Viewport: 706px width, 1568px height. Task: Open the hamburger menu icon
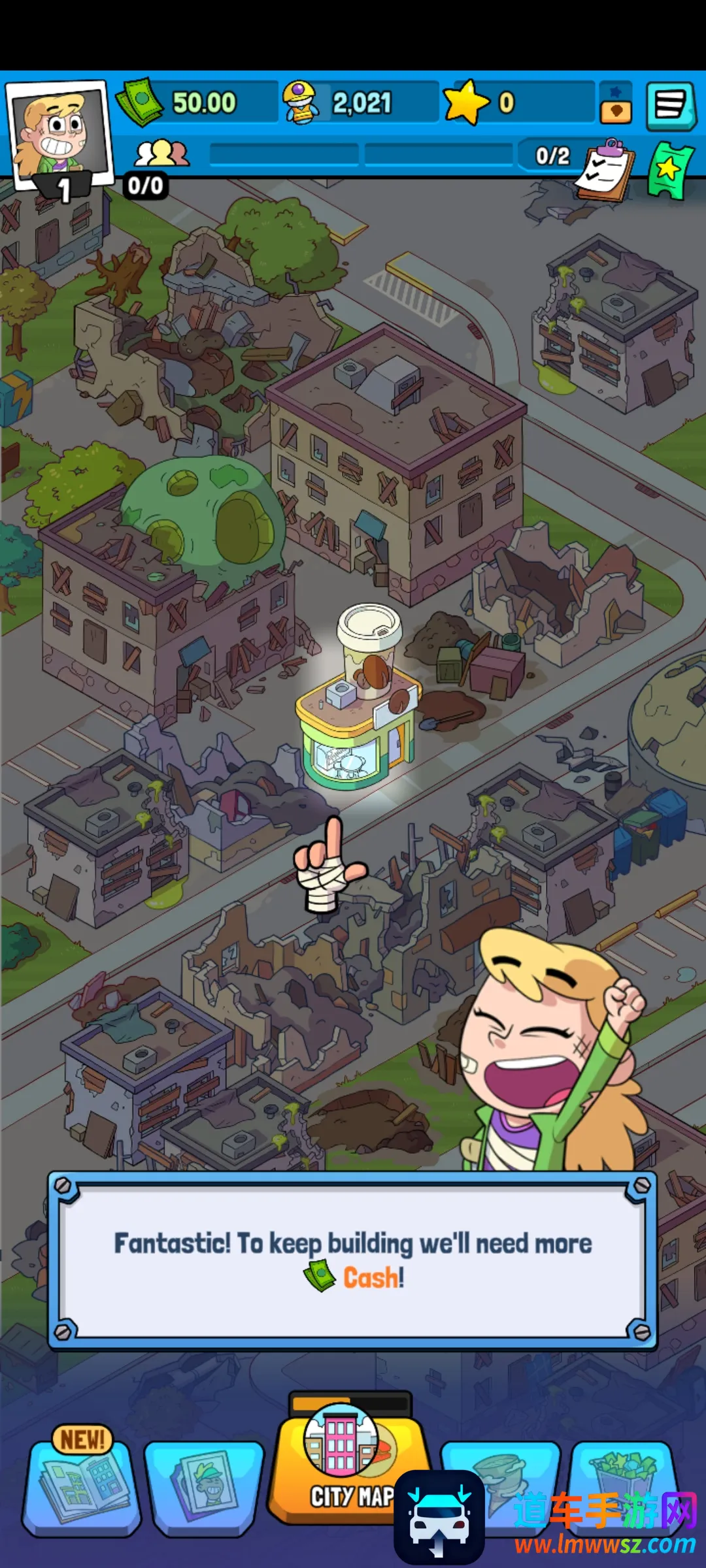[x=670, y=106]
